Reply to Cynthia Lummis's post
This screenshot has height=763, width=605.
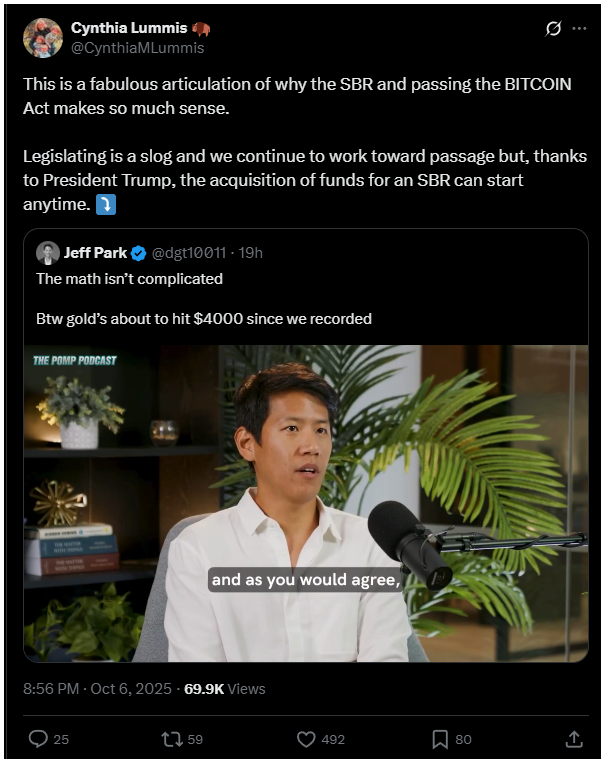coord(39,739)
